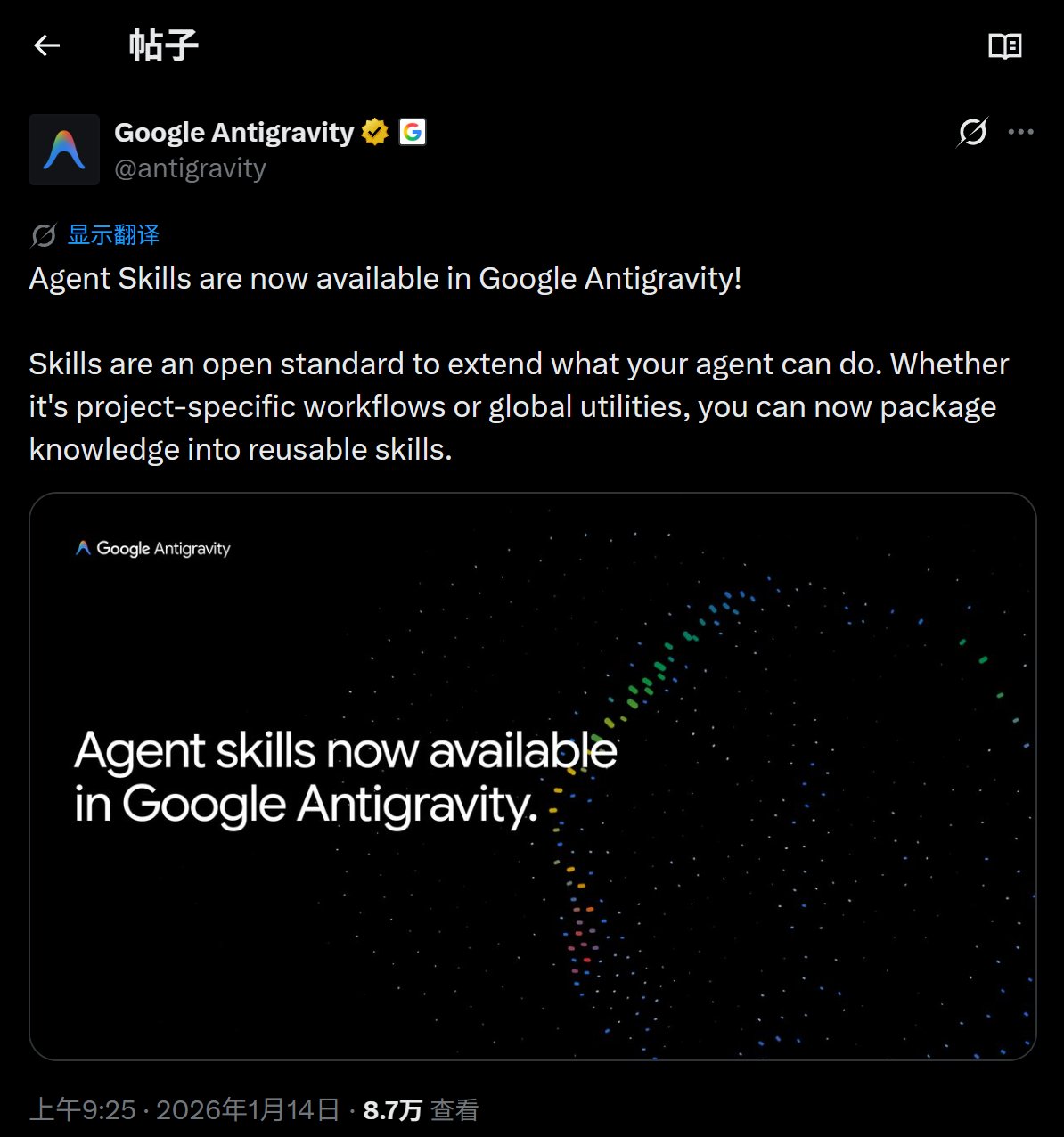
Task: Tap the Google affiliation badge
Action: [x=412, y=132]
